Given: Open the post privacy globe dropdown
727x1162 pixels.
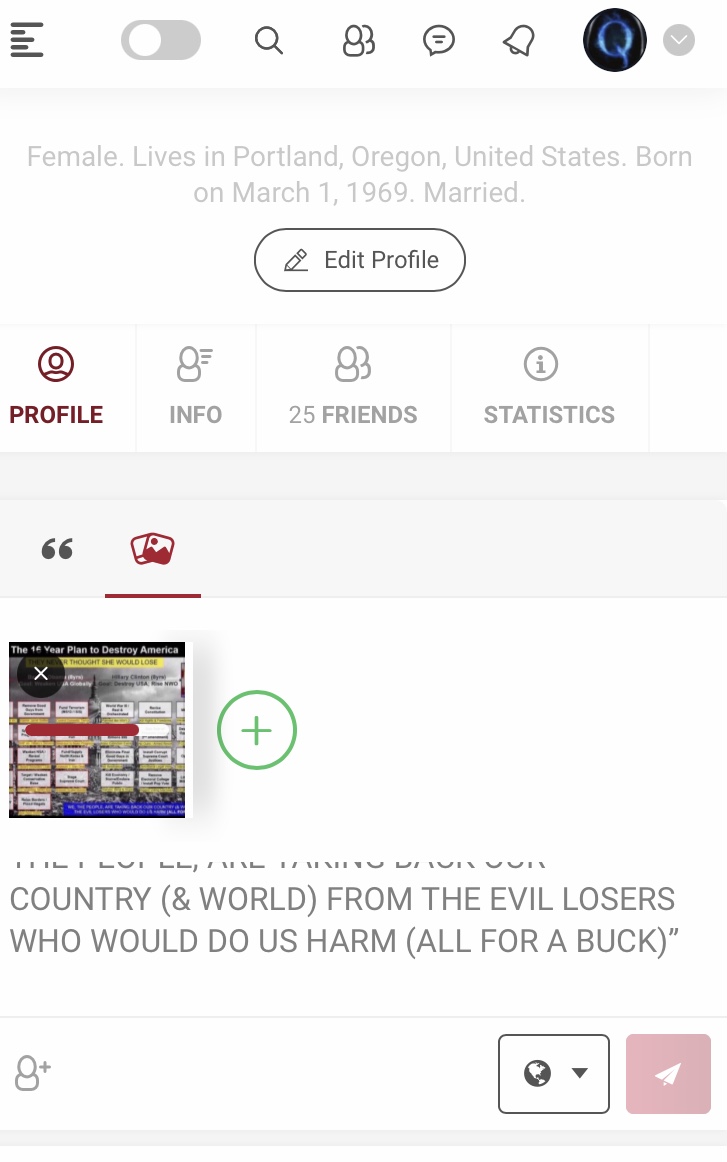Looking at the screenshot, I should (553, 1074).
